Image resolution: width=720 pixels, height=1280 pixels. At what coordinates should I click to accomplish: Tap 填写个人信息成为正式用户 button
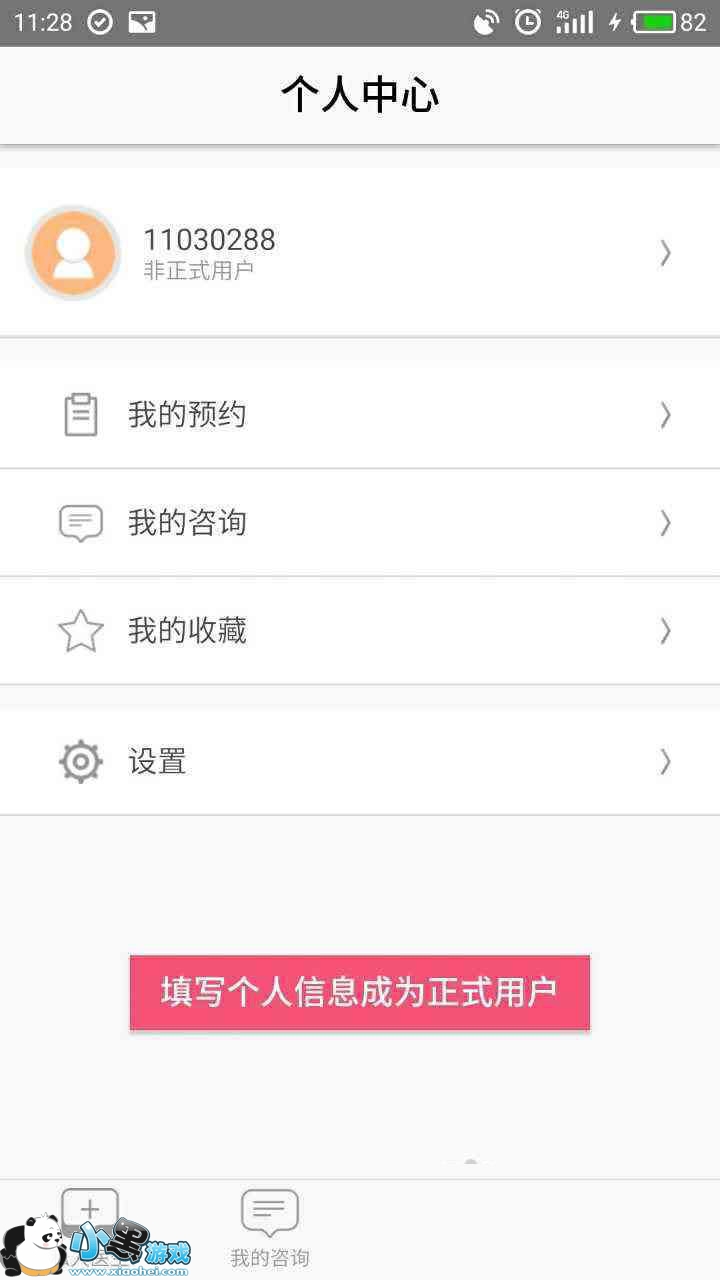(360, 992)
